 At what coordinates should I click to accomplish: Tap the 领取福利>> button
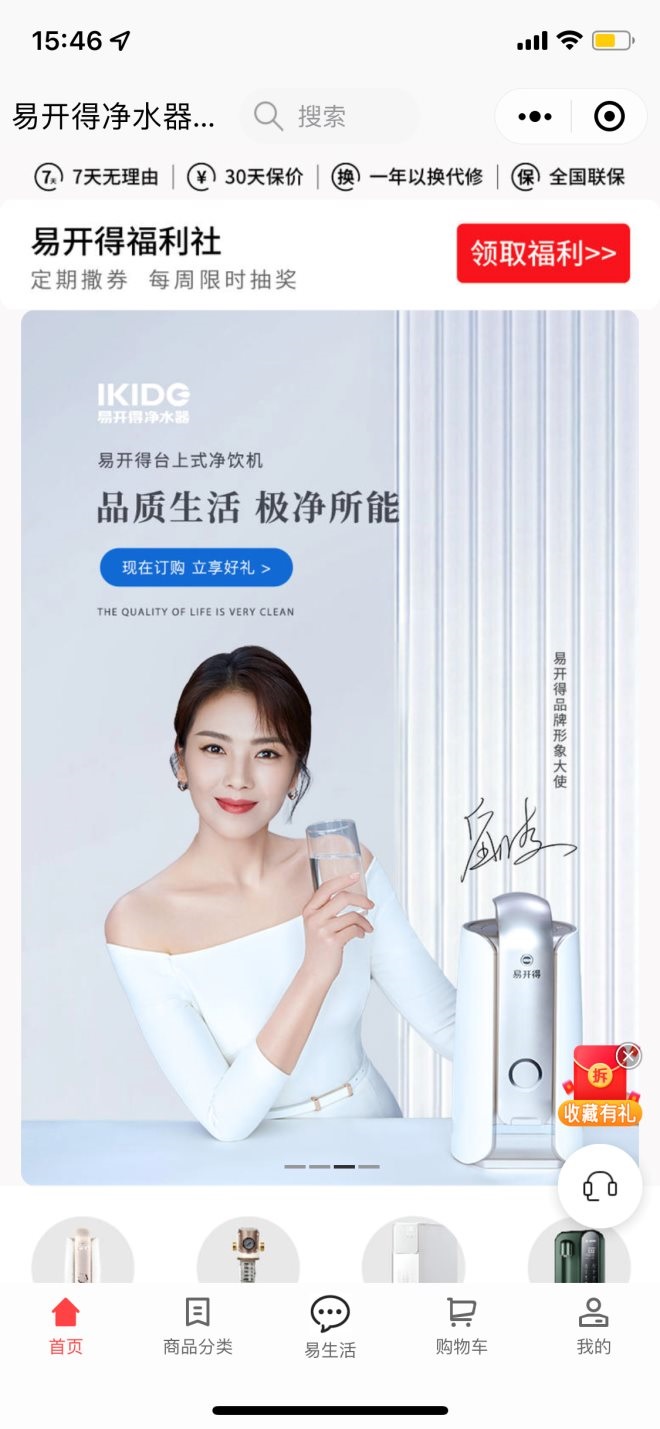point(543,253)
